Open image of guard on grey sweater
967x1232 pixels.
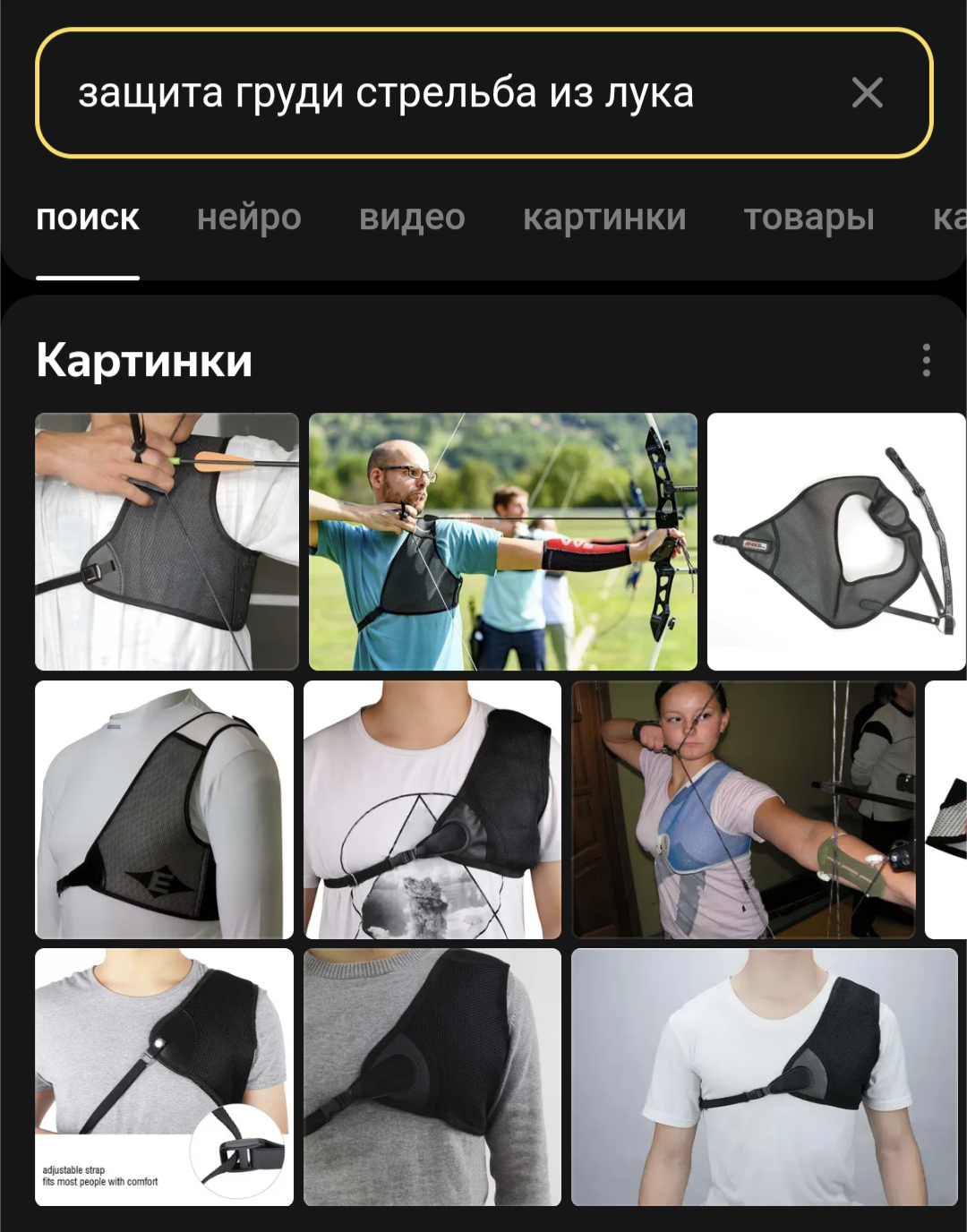(432, 1077)
